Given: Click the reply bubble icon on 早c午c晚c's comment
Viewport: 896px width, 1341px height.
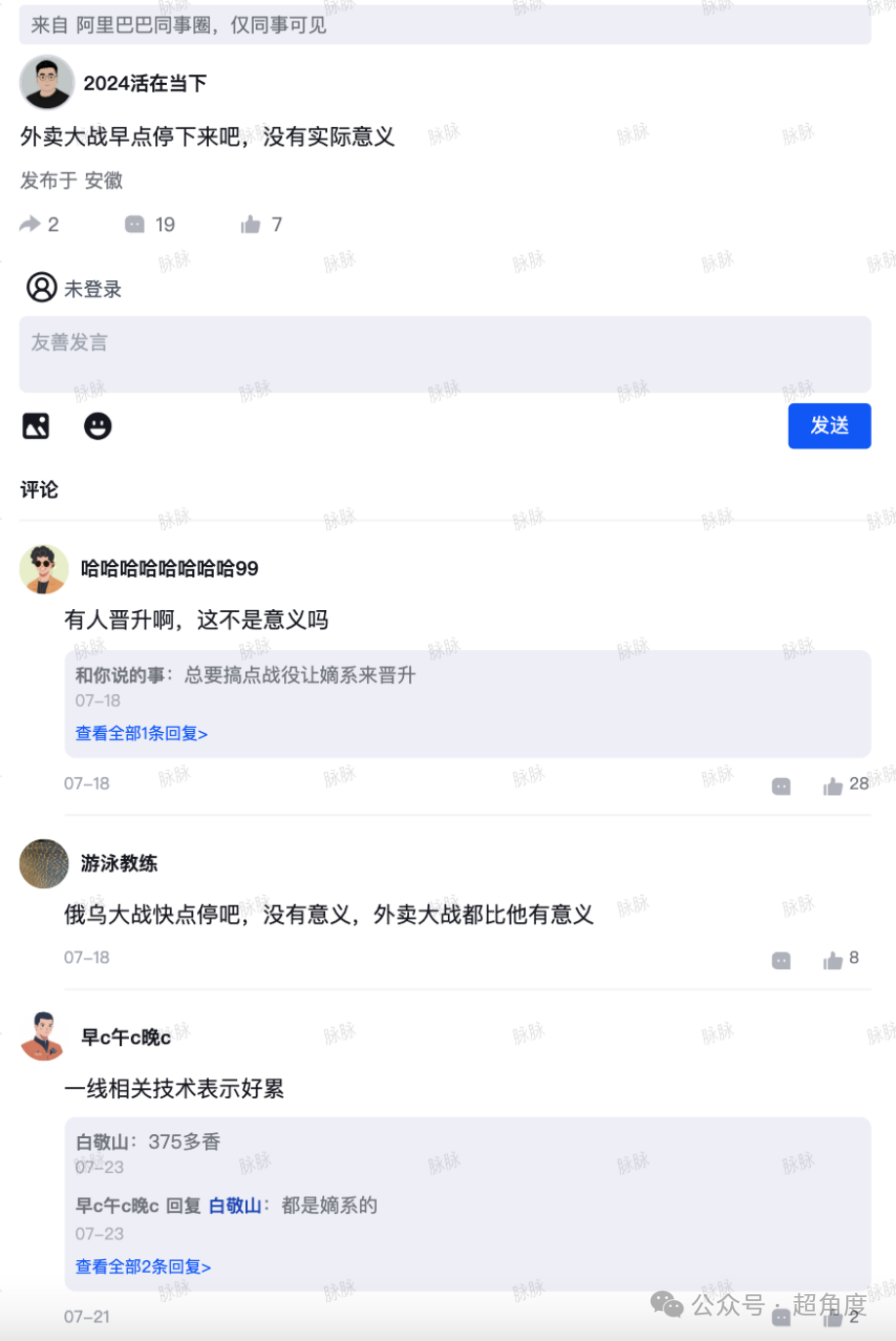Looking at the screenshot, I should (781, 1317).
